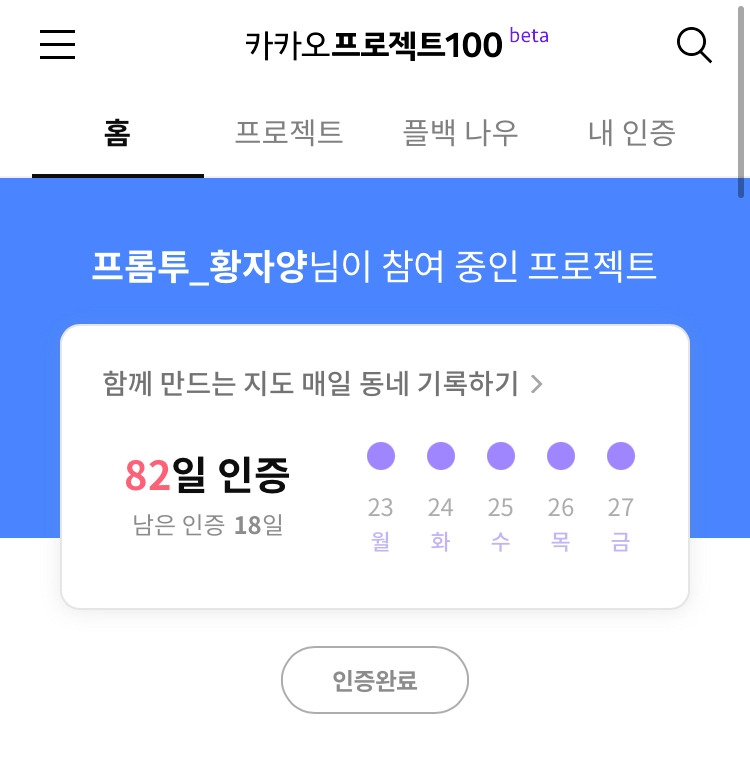Select Wednesday 25's purple attendance dot

tap(501, 456)
